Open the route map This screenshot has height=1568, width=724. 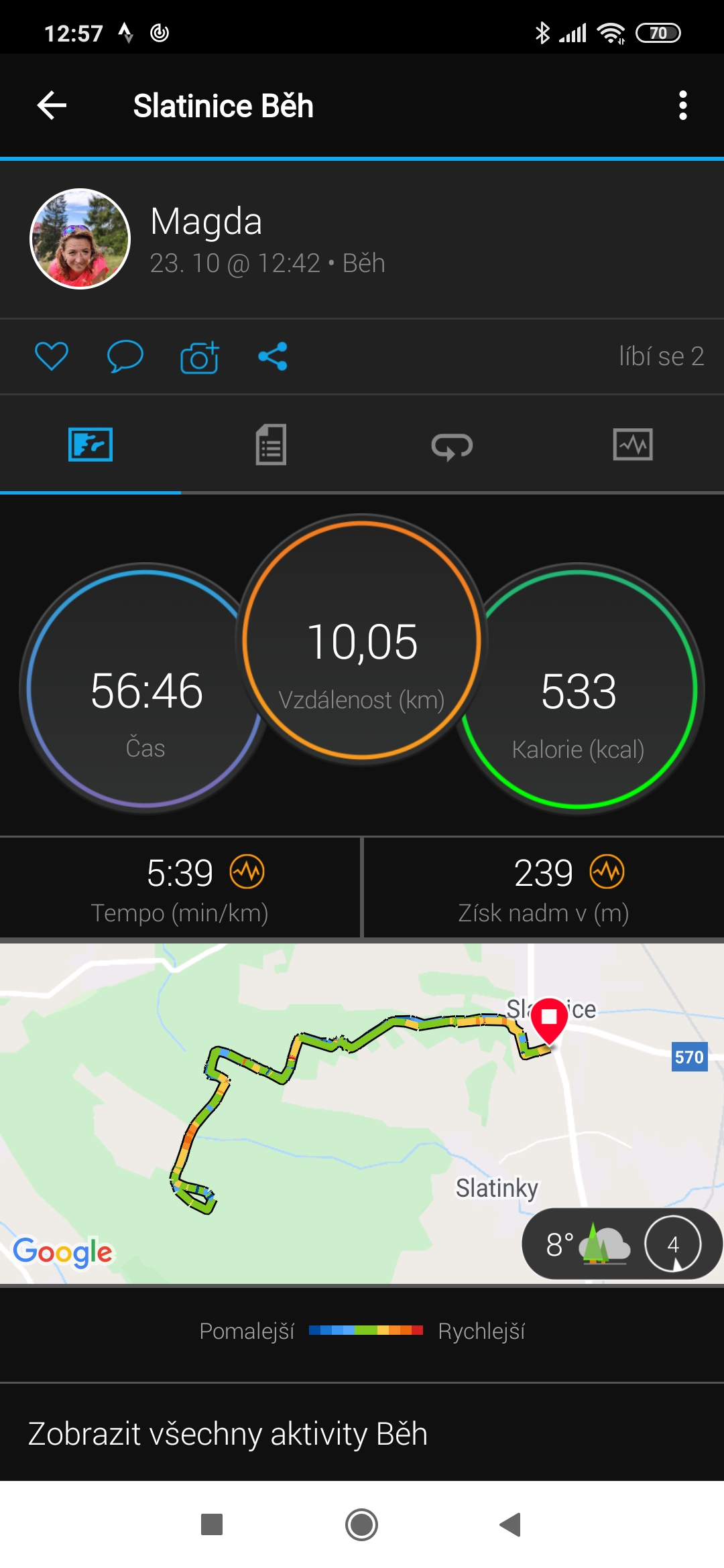tap(362, 1113)
